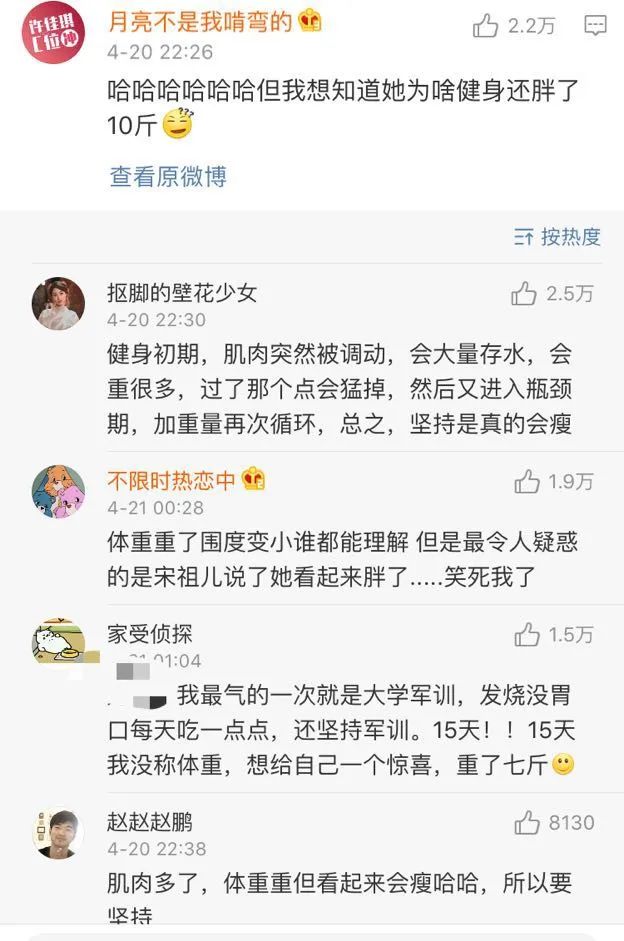Open 不限时热恋中's avatar
The height and width of the screenshot is (941, 624).
pos(58,492)
